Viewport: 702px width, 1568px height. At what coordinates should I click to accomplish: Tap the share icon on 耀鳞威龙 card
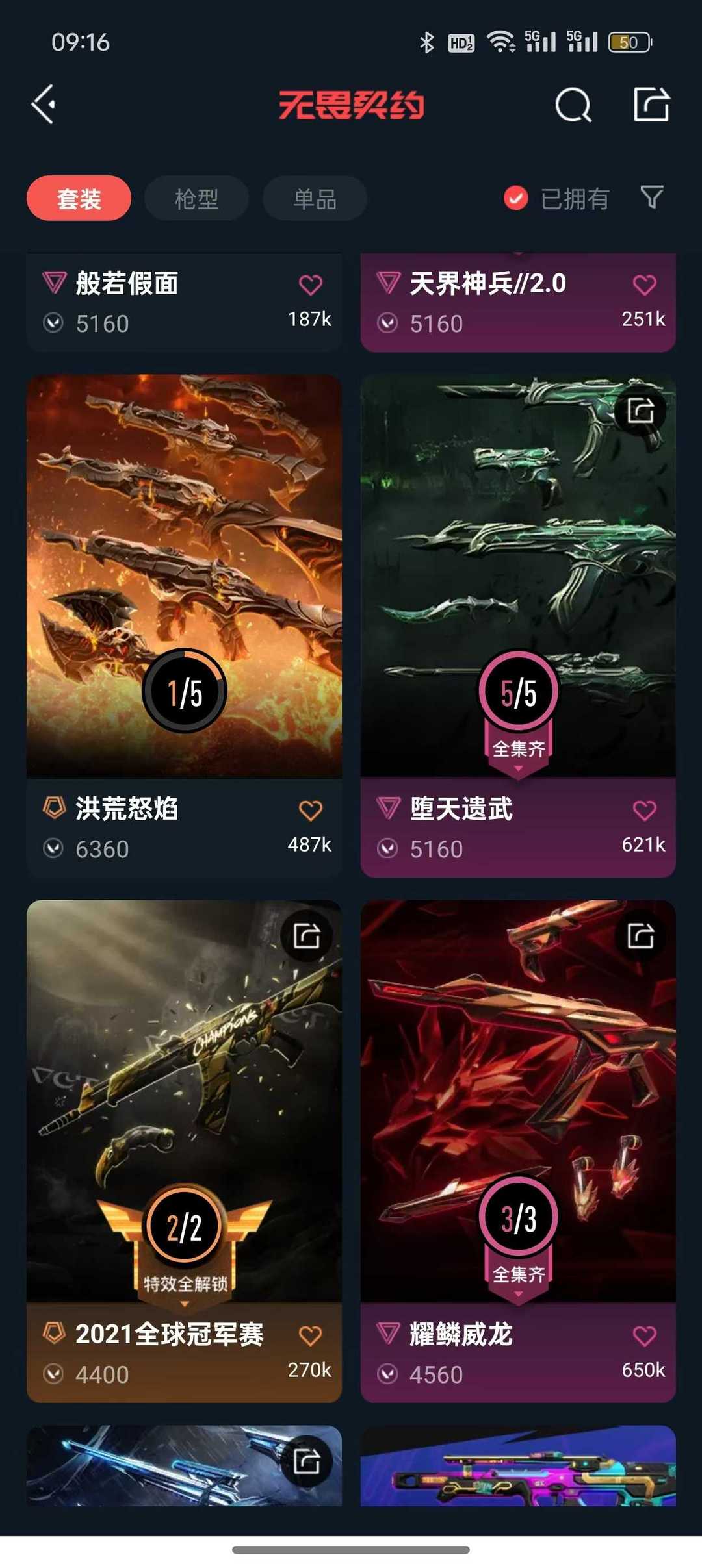(641, 935)
